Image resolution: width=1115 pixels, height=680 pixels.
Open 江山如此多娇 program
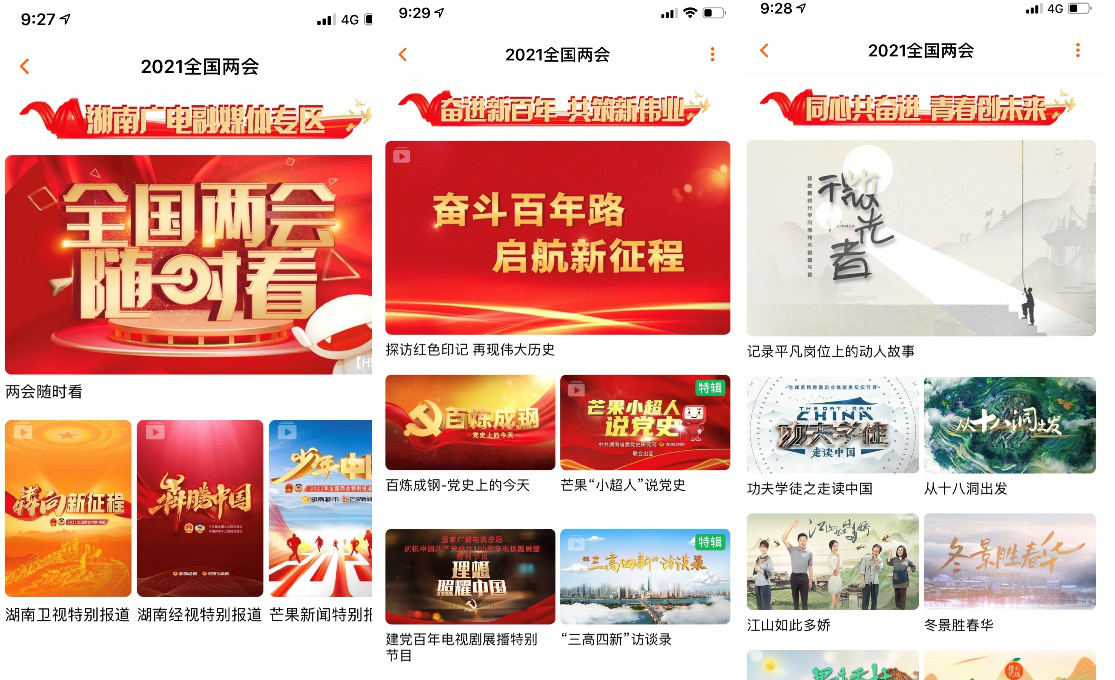(x=833, y=562)
